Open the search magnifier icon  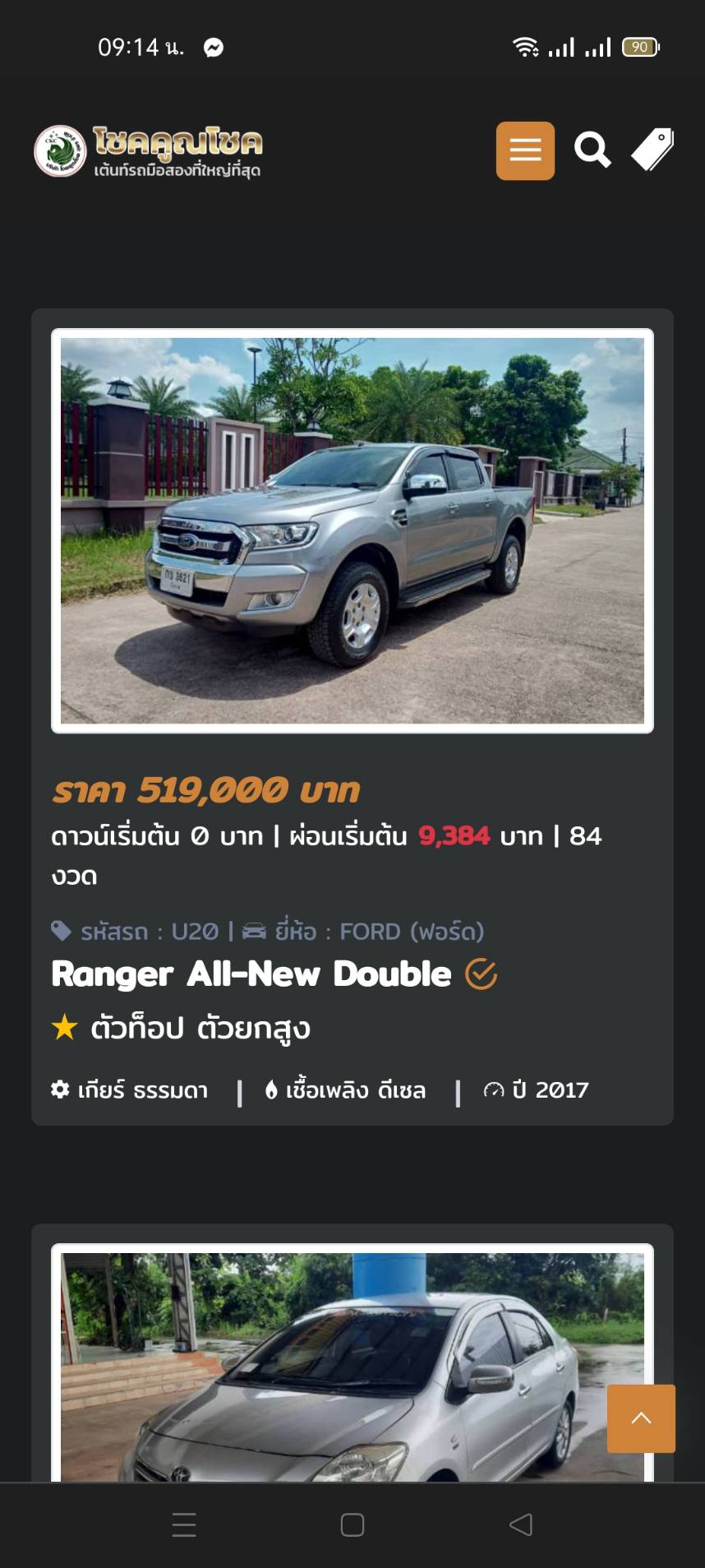point(592,150)
